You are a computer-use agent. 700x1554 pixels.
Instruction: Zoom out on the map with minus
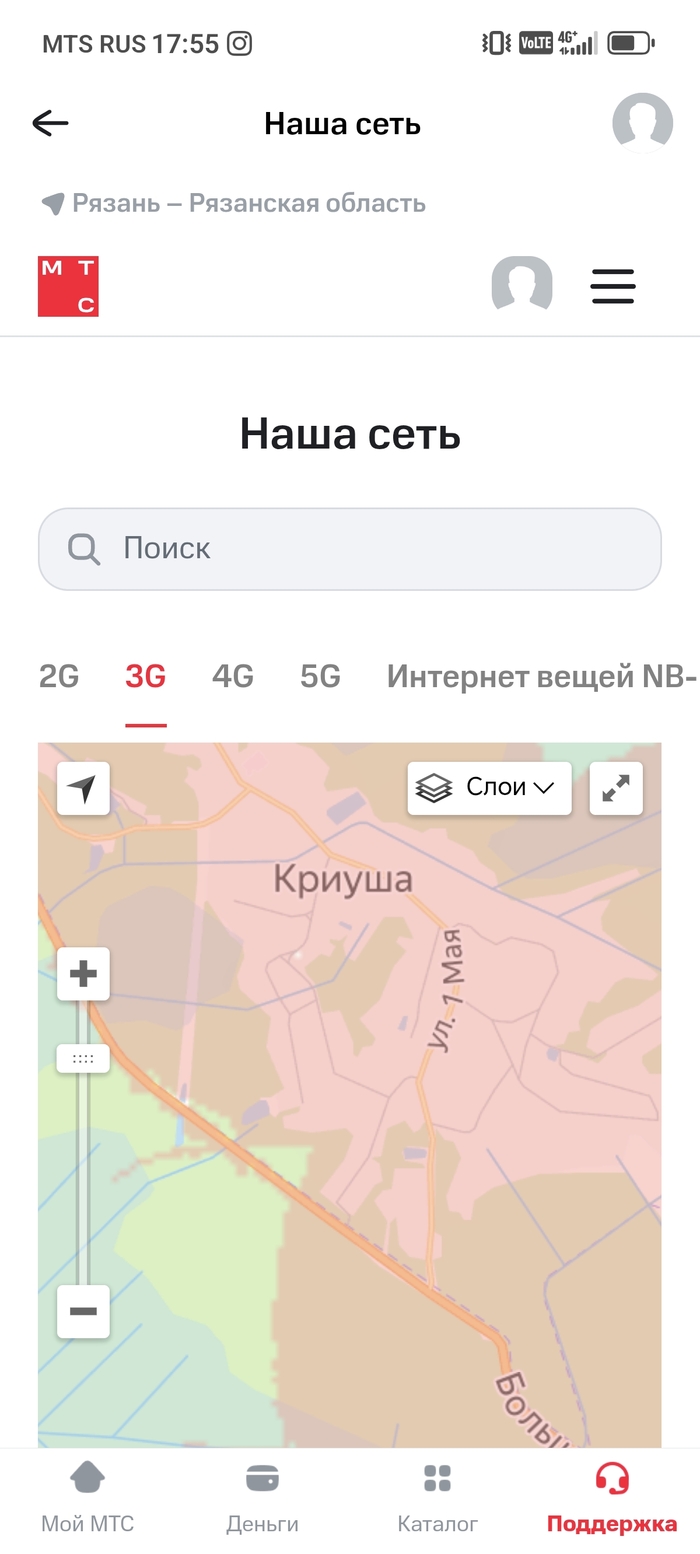click(x=83, y=1311)
